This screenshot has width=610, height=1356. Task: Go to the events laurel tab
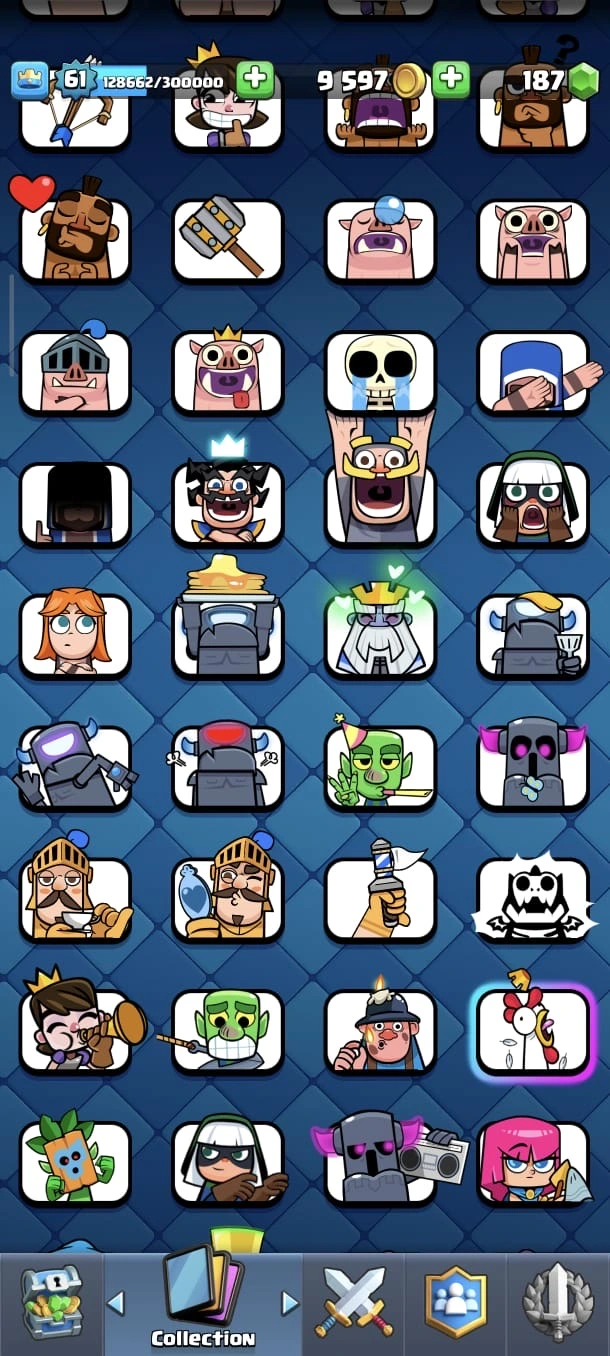click(559, 1300)
